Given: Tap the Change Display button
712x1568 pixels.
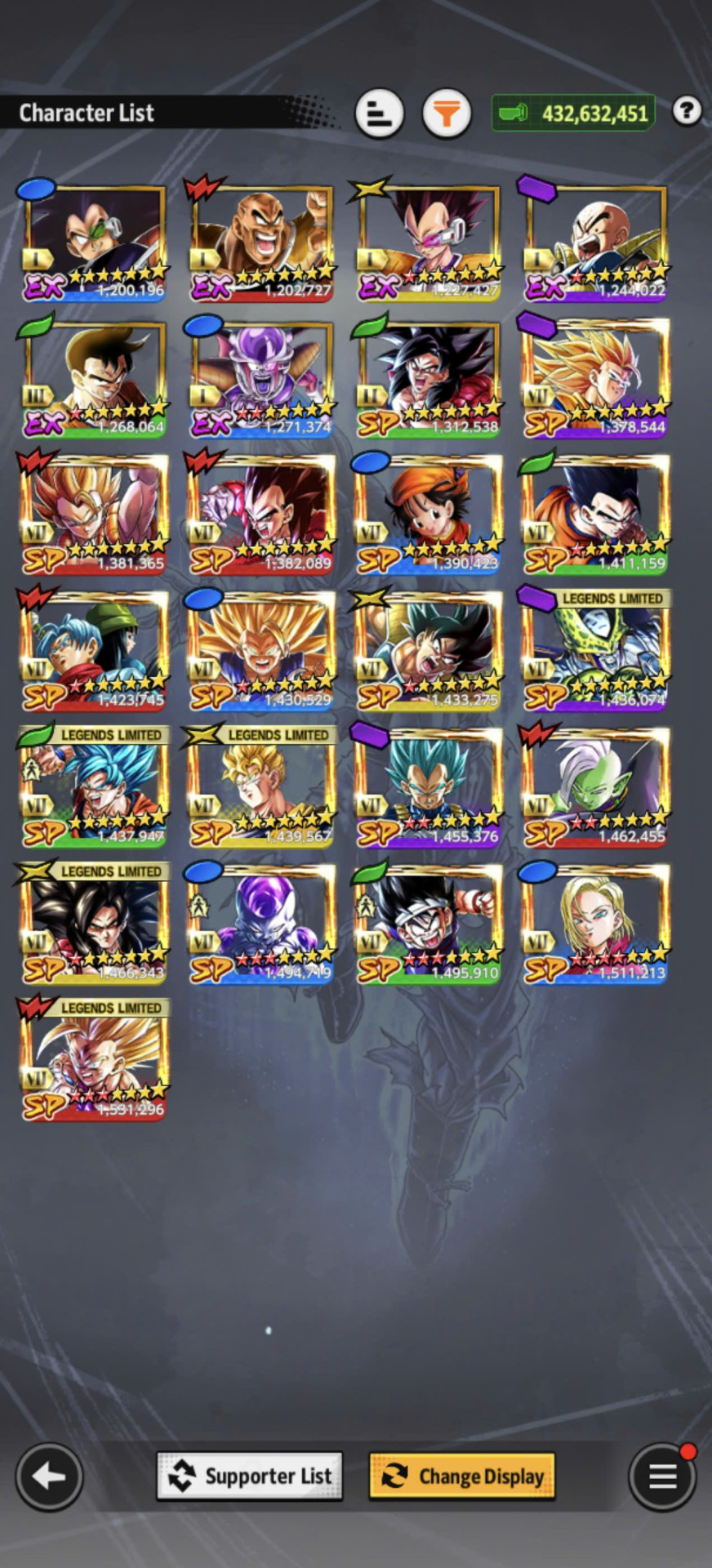Looking at the screenshot, I should pyautogui.click(x=462, y=1477).
